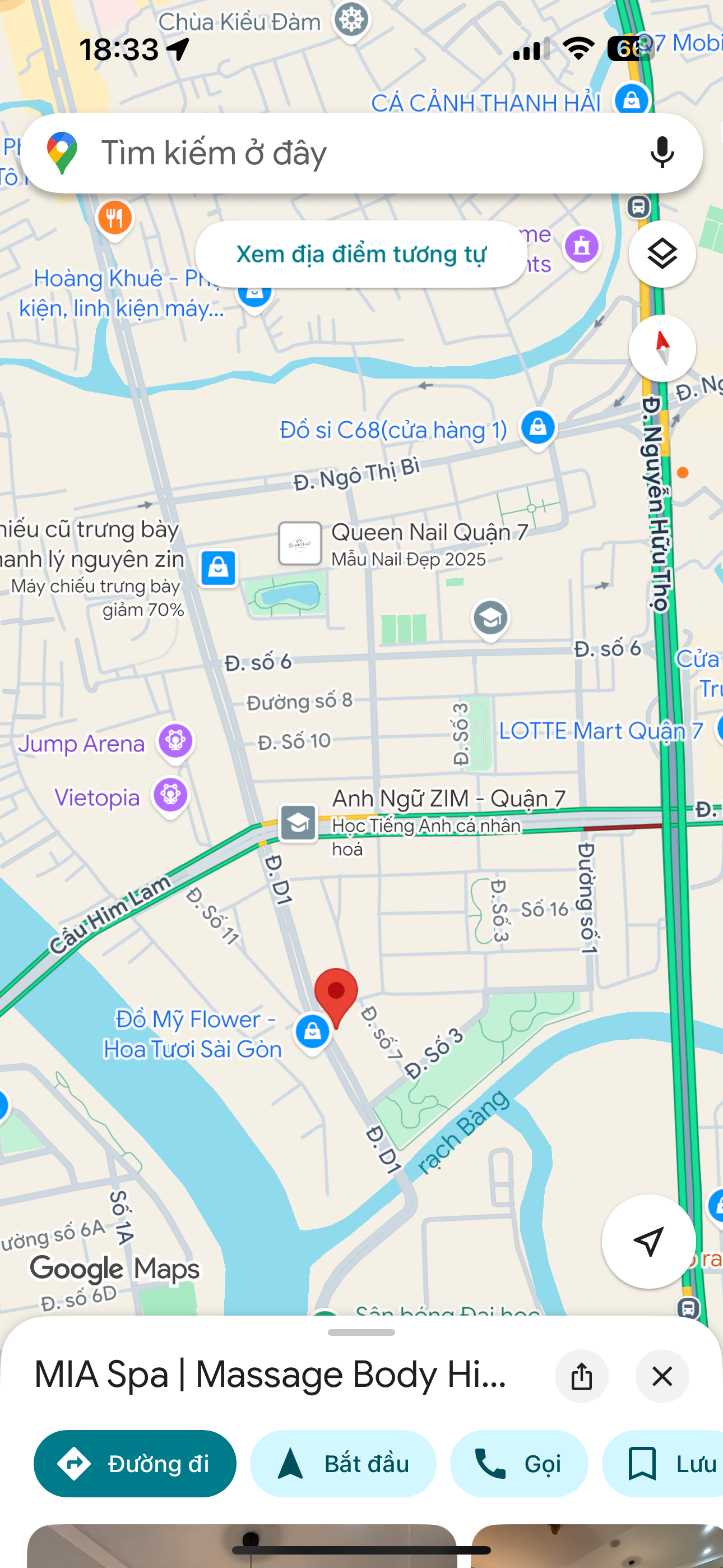Open the map layers selector

[x=661, y=255]
